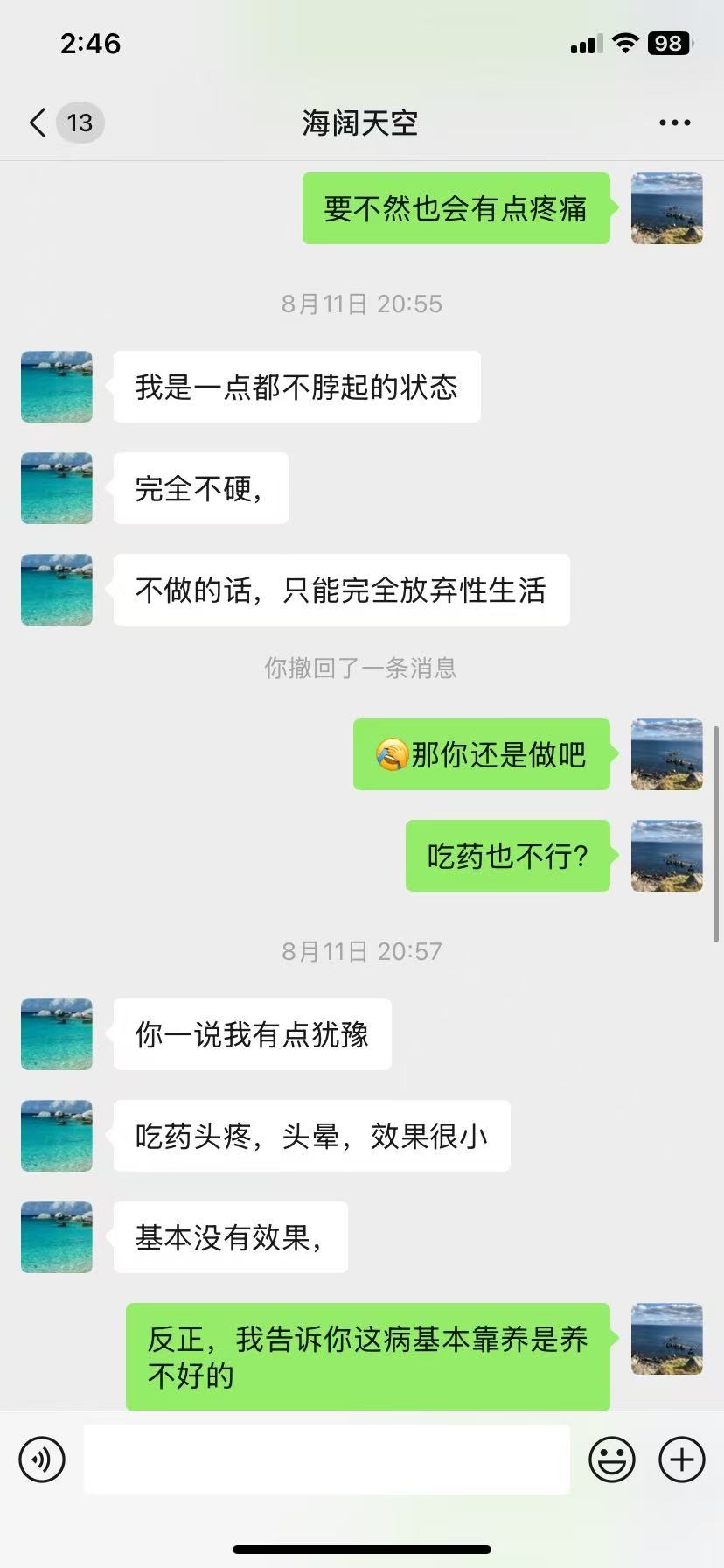Switch to voice message input
Viewport: 724px width, 1568px height.
[x=42, y=1459]
